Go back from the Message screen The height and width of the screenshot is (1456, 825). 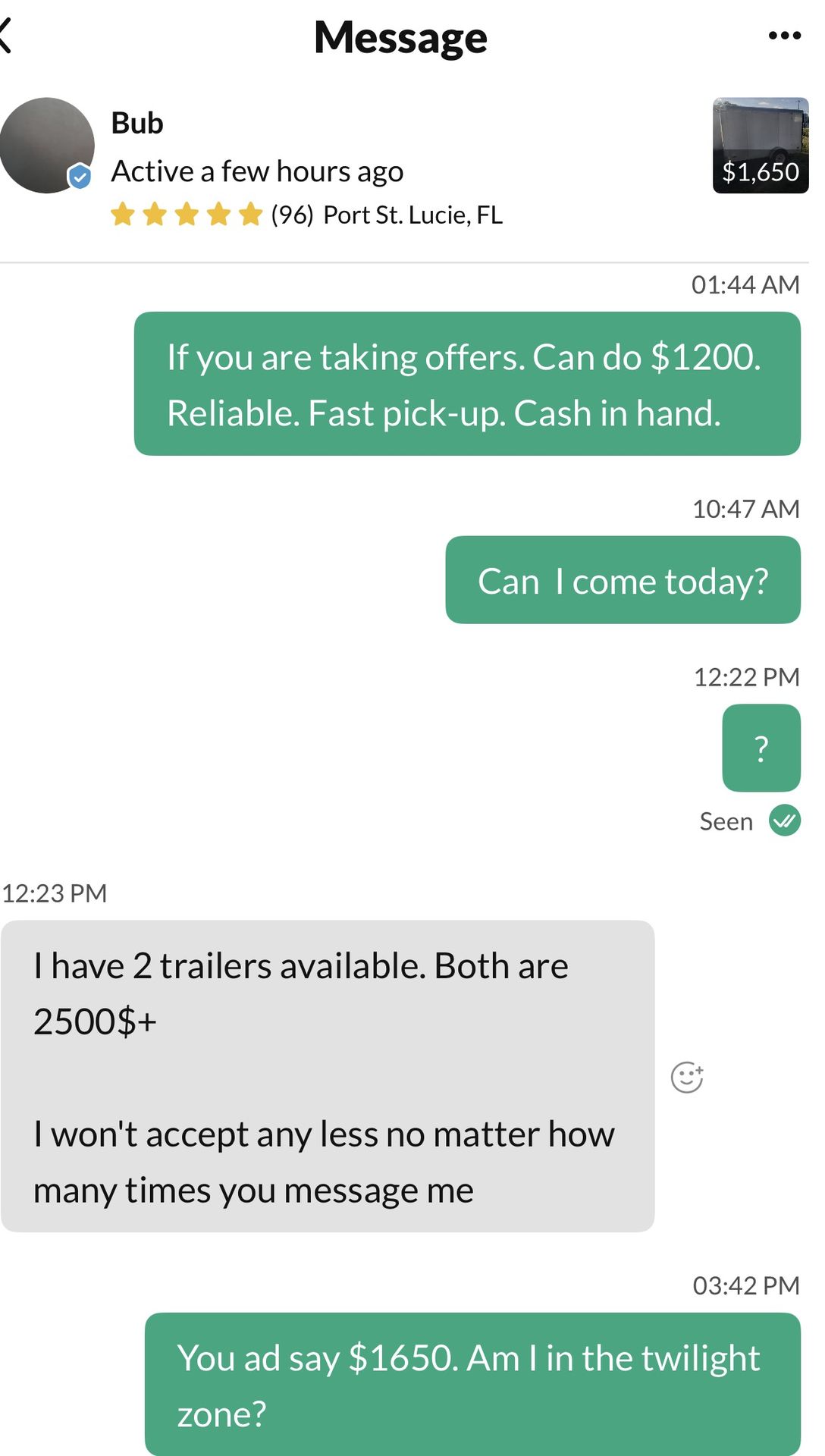tap(6, 36)
